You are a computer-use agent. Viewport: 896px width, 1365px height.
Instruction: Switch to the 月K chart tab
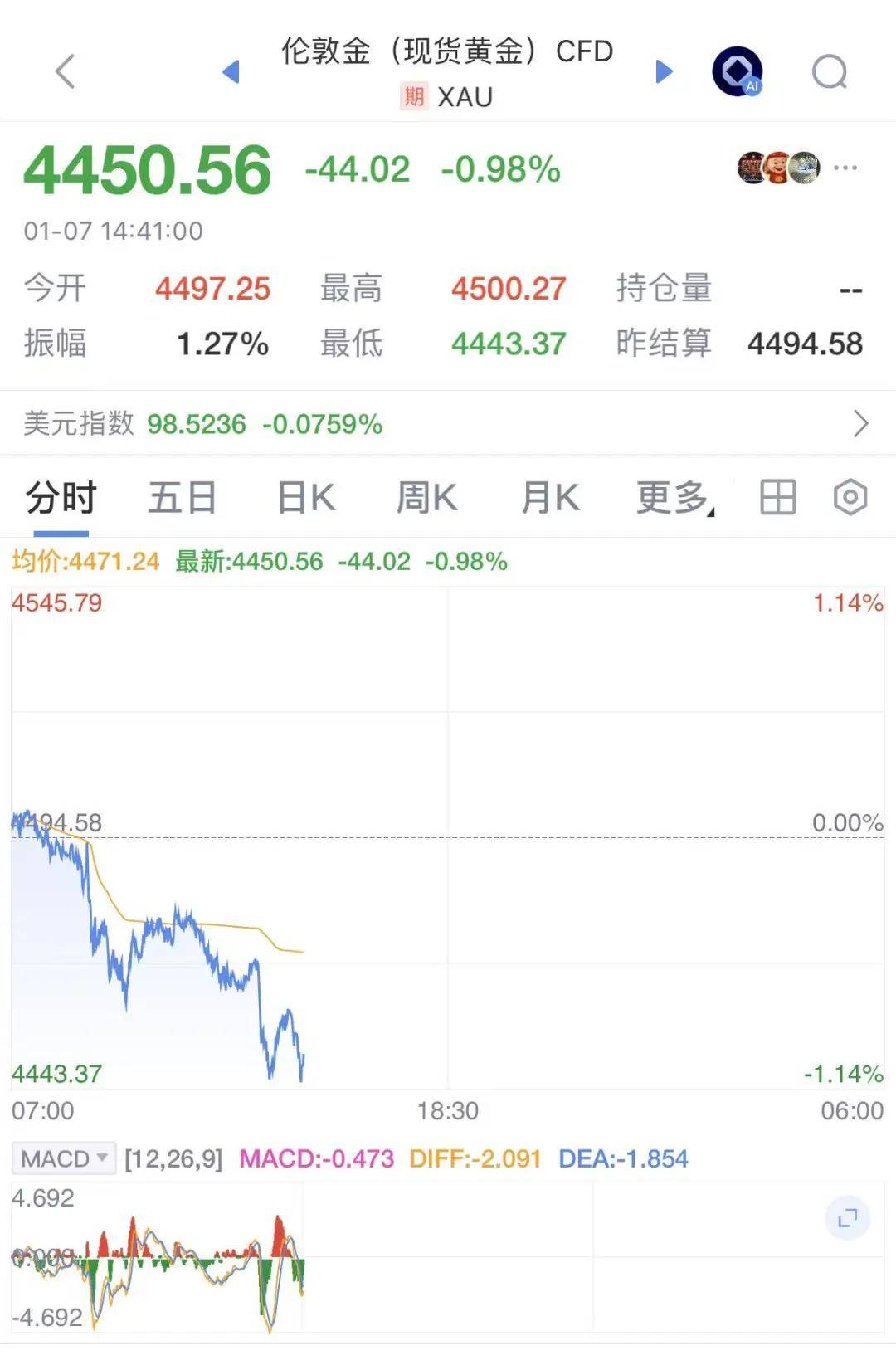(550, 498)
